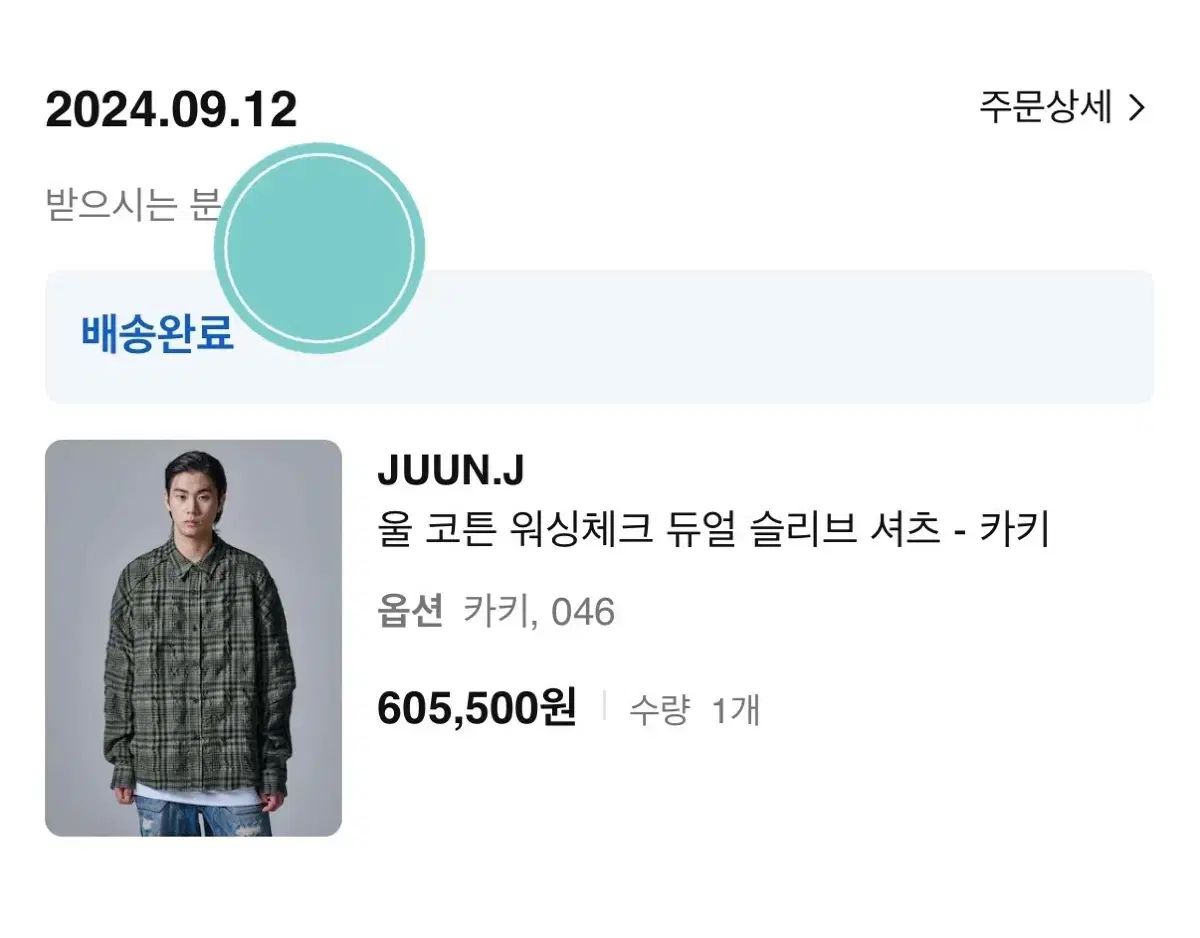This screenshot has height=938, width=1200.
Task: Open 주문상세 order details
Action: point(1062,108)
